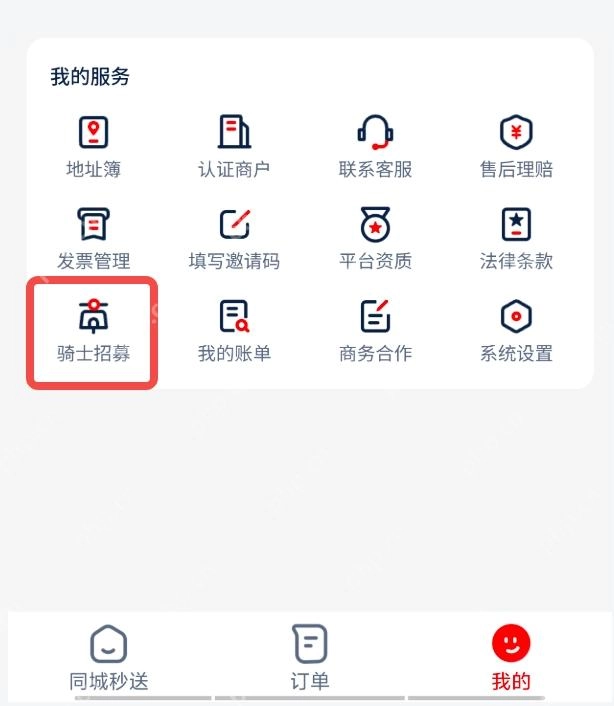Select the 我的 profile tab
Image resolution: width=614 pixels, height=706 pixels.
pyautogui.click(x=511, y=659)
